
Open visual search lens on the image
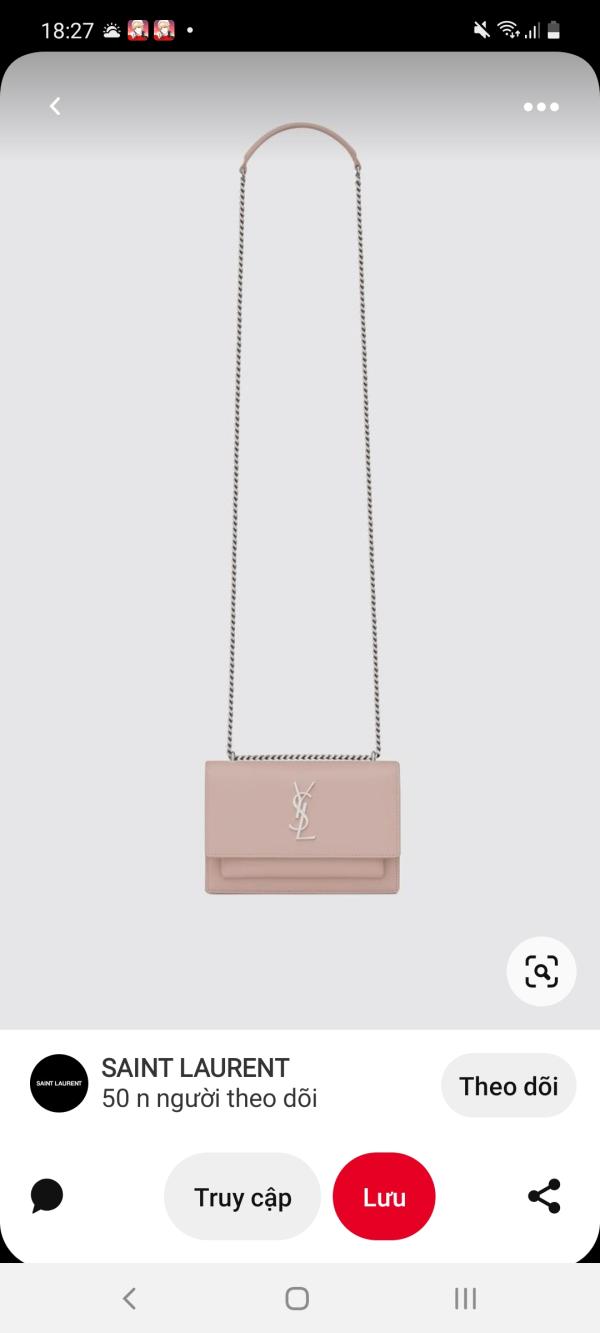click(541, 971)
